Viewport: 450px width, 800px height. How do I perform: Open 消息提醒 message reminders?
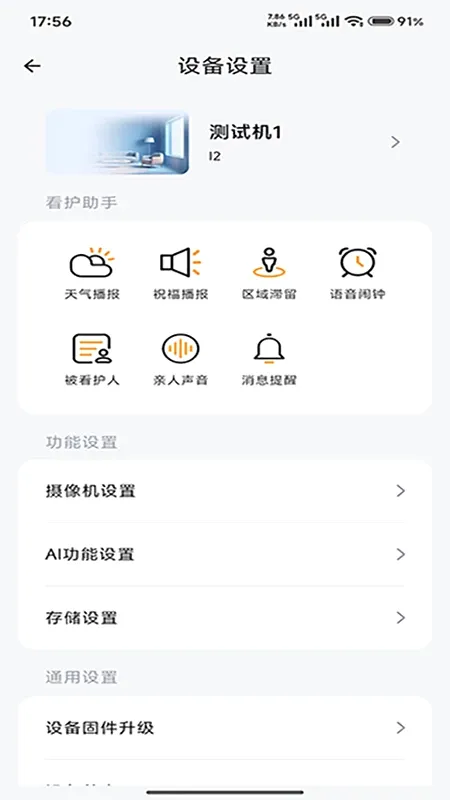269,359
